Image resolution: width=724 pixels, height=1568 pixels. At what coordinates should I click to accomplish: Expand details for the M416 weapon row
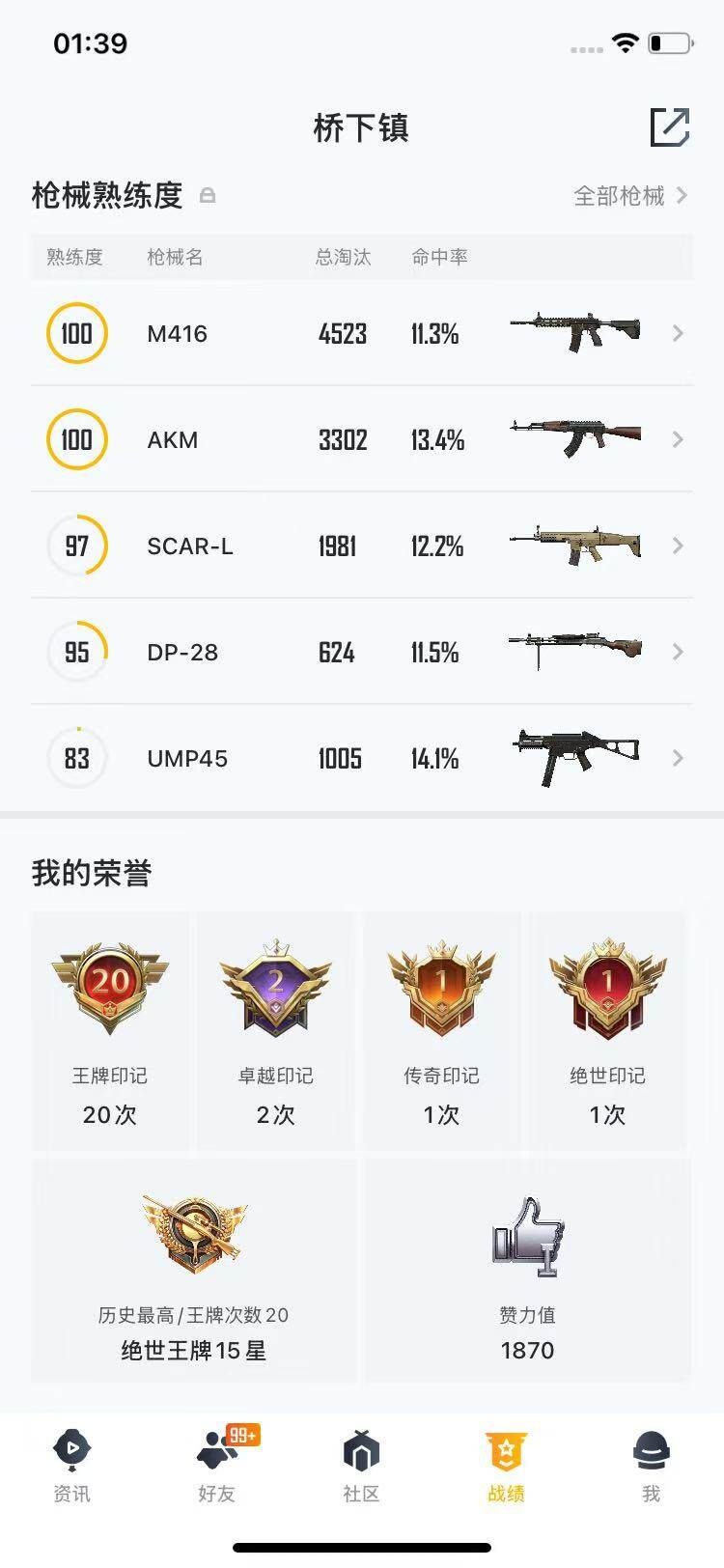coord(677,333)
